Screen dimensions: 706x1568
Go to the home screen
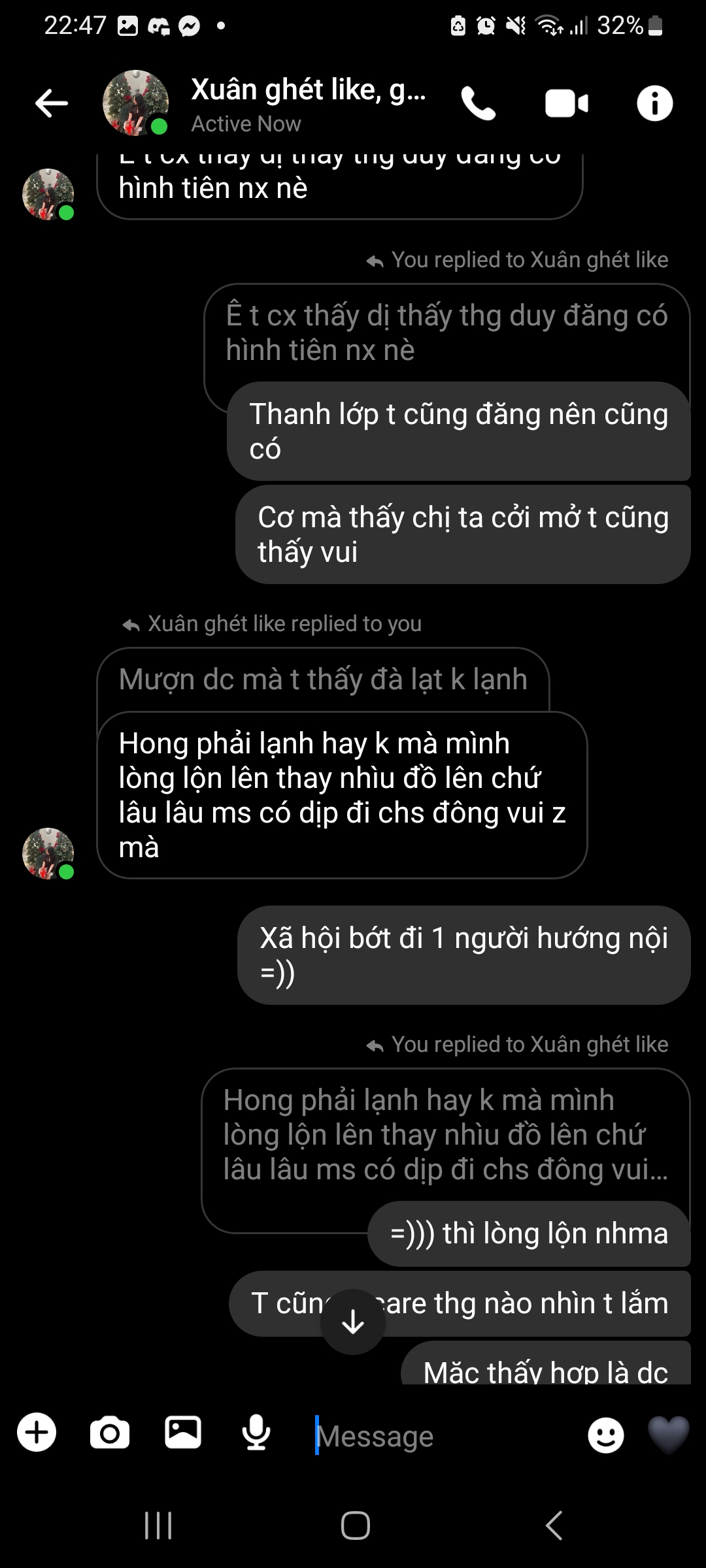click(356, 1526)
